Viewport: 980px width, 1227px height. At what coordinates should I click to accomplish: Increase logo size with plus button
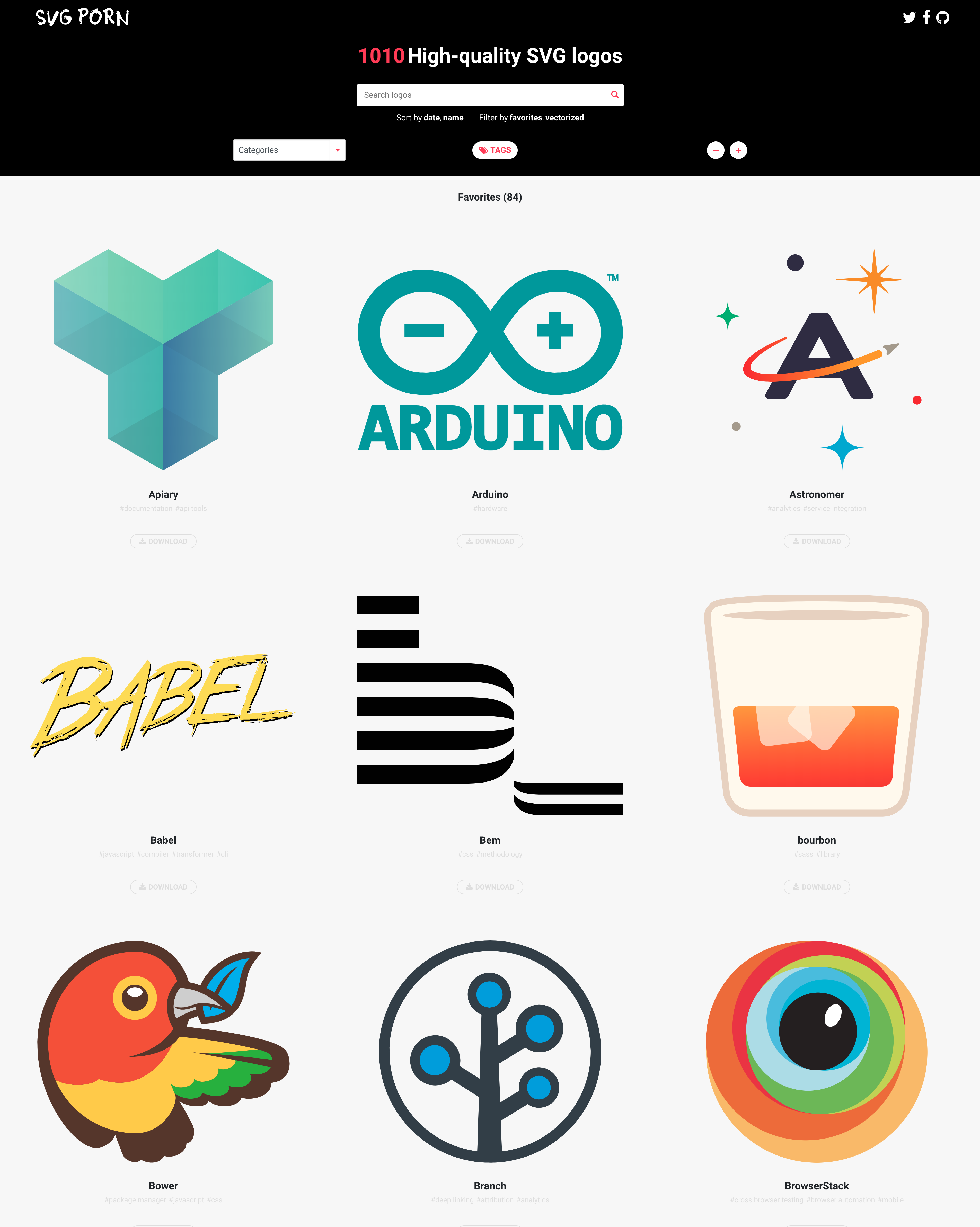[738, 150]
